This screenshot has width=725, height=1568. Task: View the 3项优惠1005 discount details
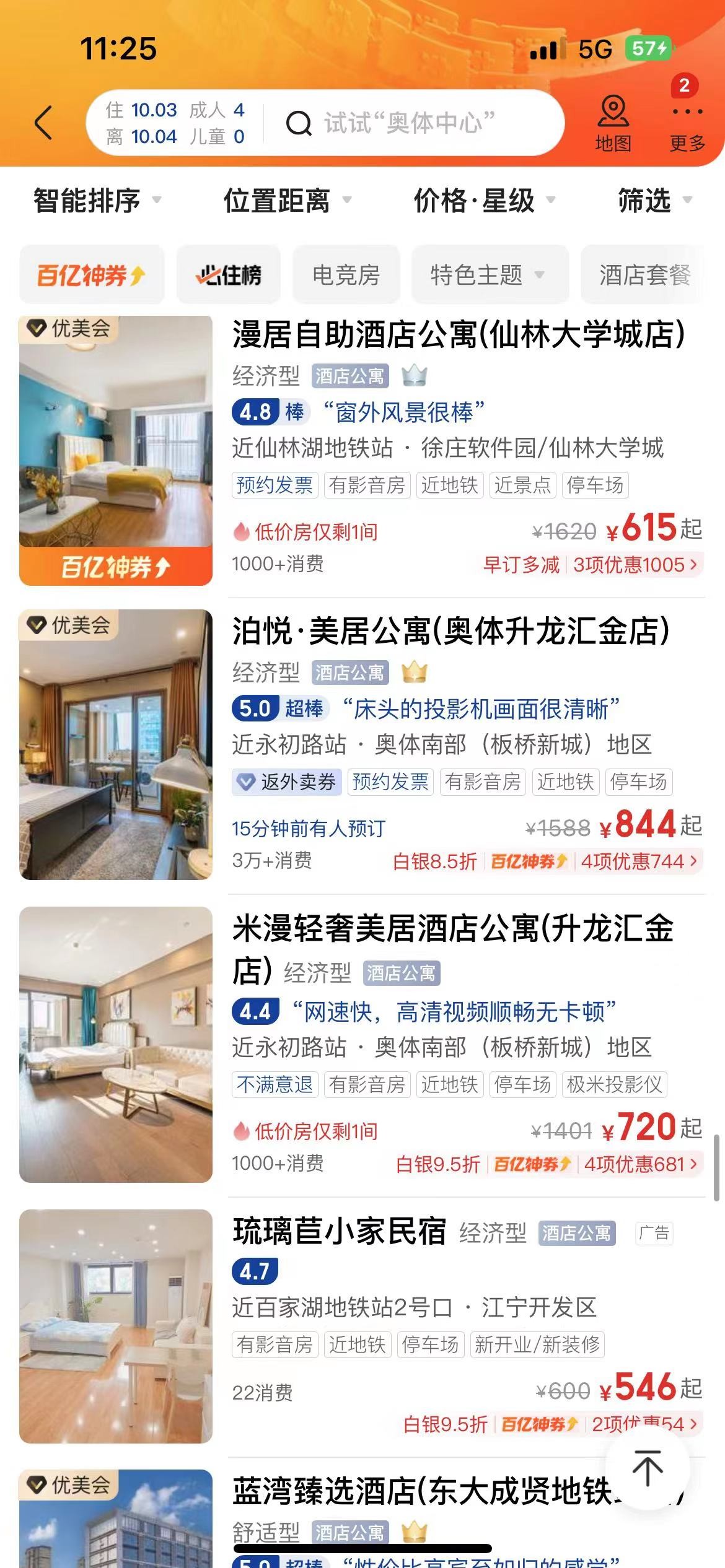(x=635, y=565)
